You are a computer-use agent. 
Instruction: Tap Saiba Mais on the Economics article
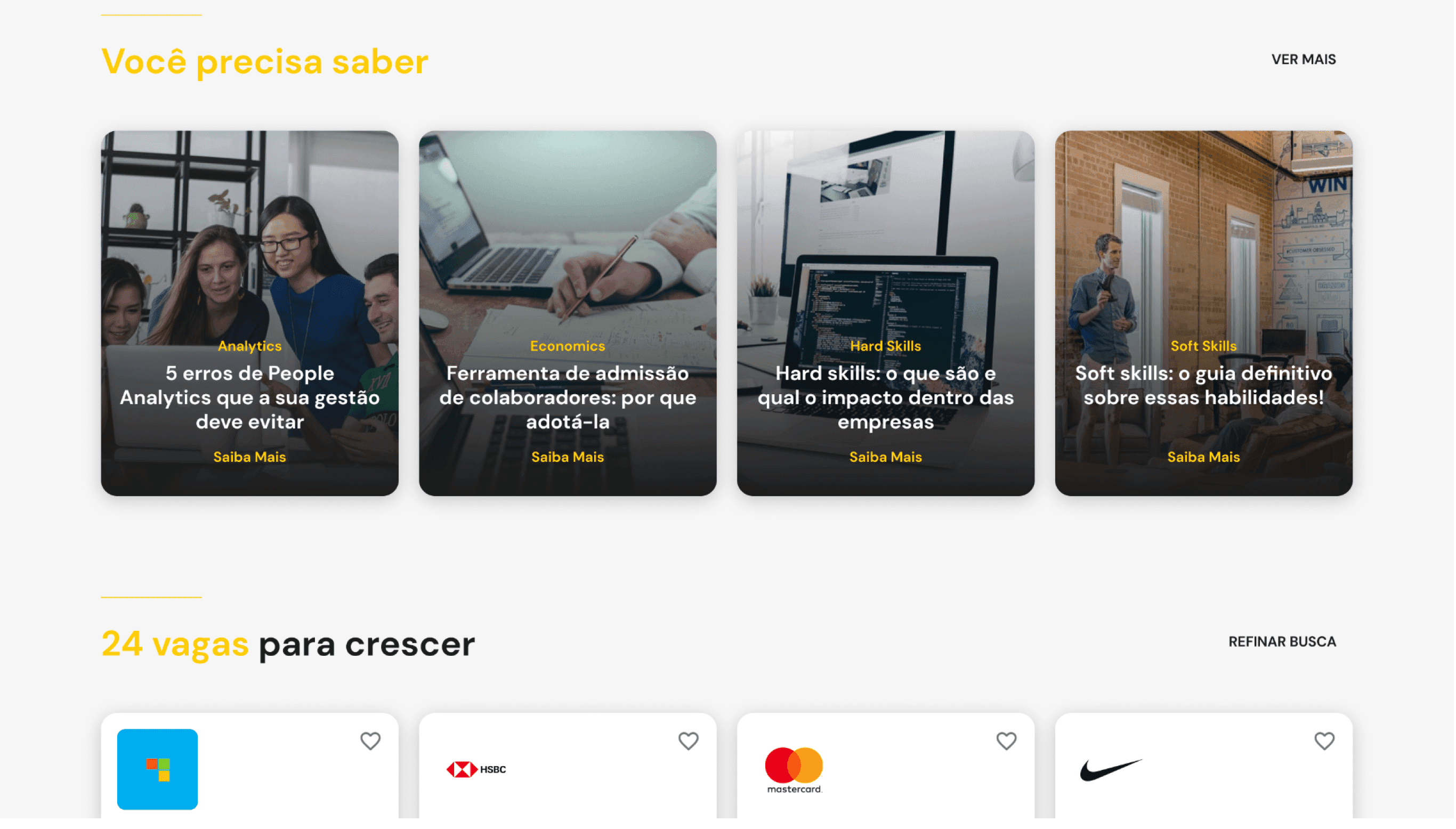pos(567,457)
